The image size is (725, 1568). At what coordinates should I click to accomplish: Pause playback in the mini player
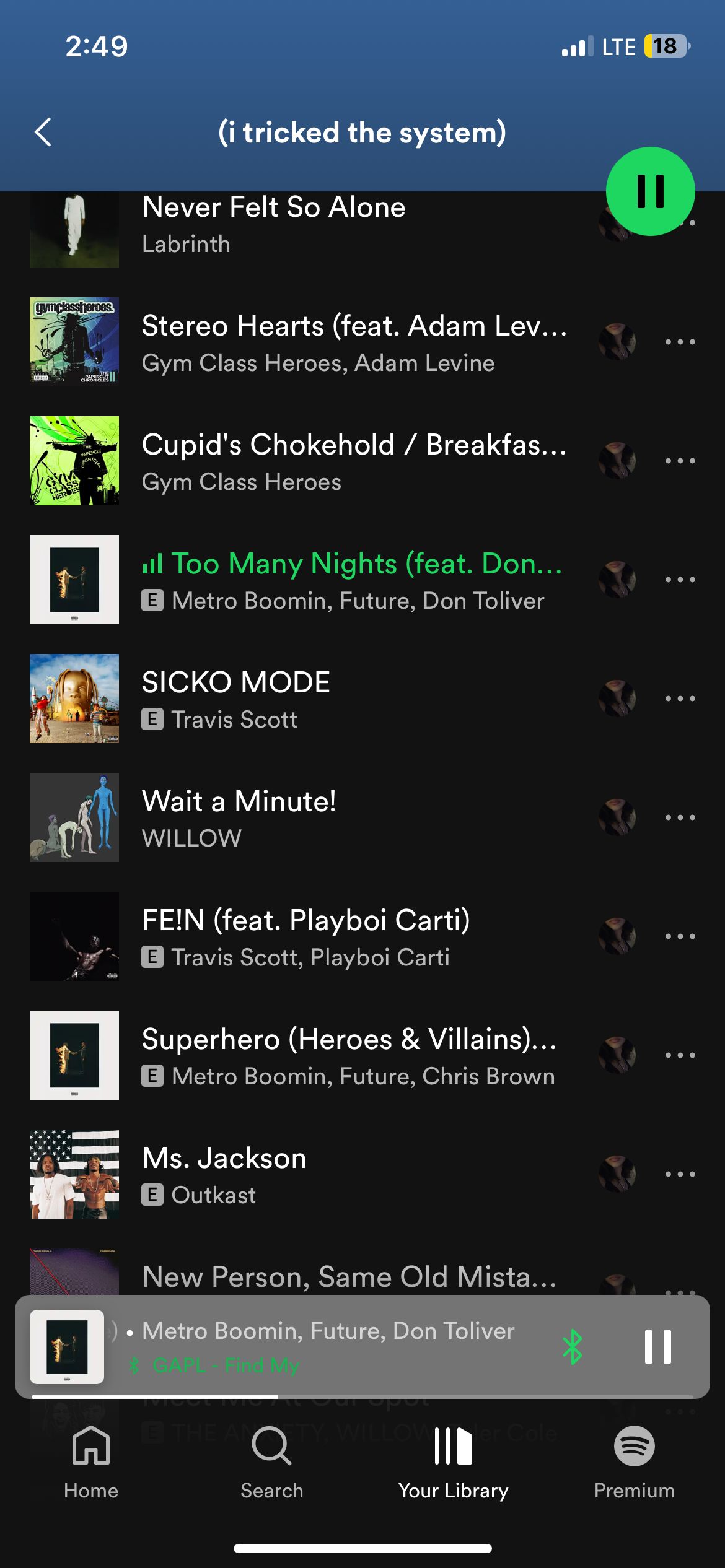(657, 1347)
